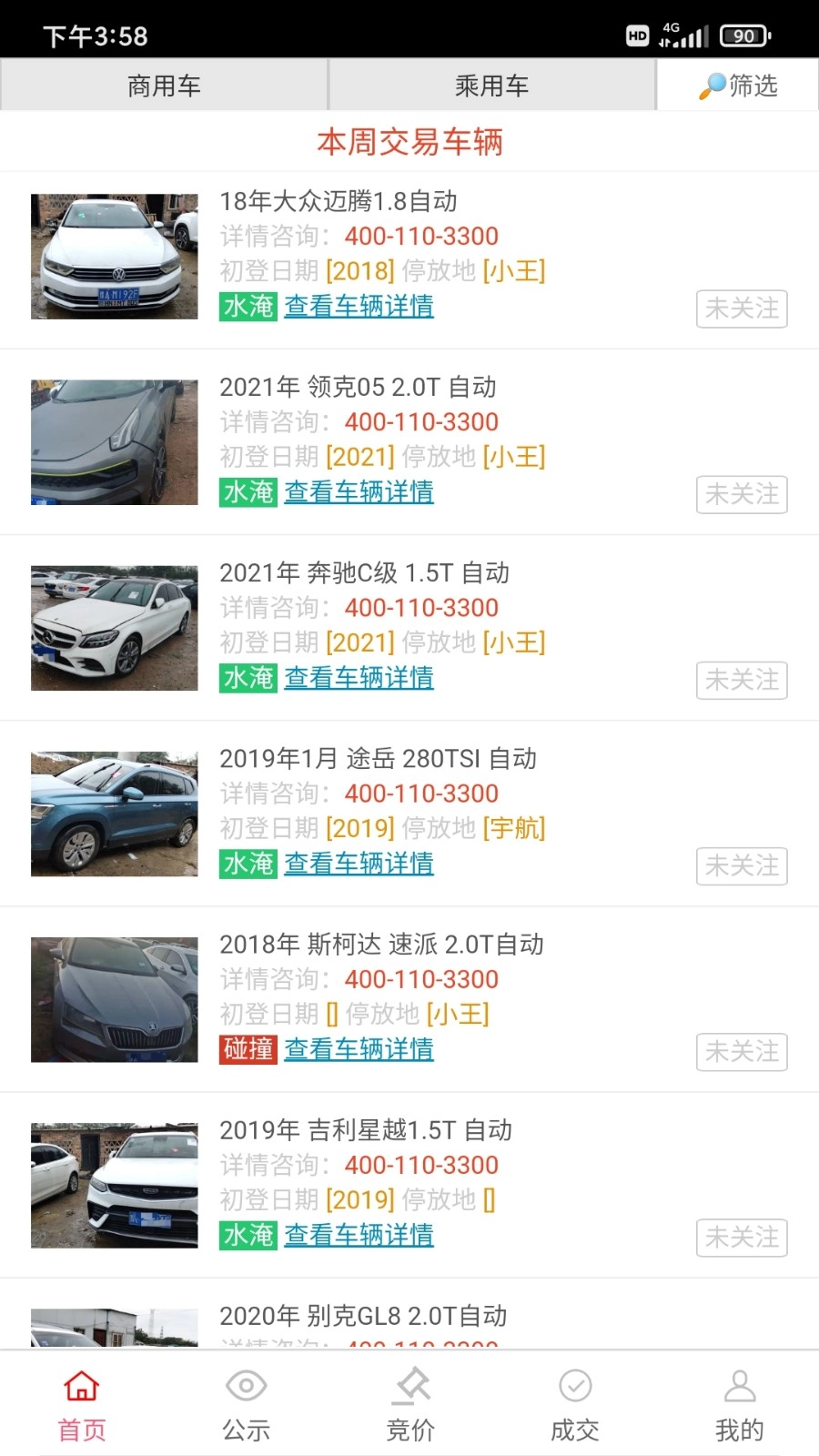Switch to the 竞价 bidding tab
The width and height of the screenshot is (819, 1456).
(x=410, y=1405)
